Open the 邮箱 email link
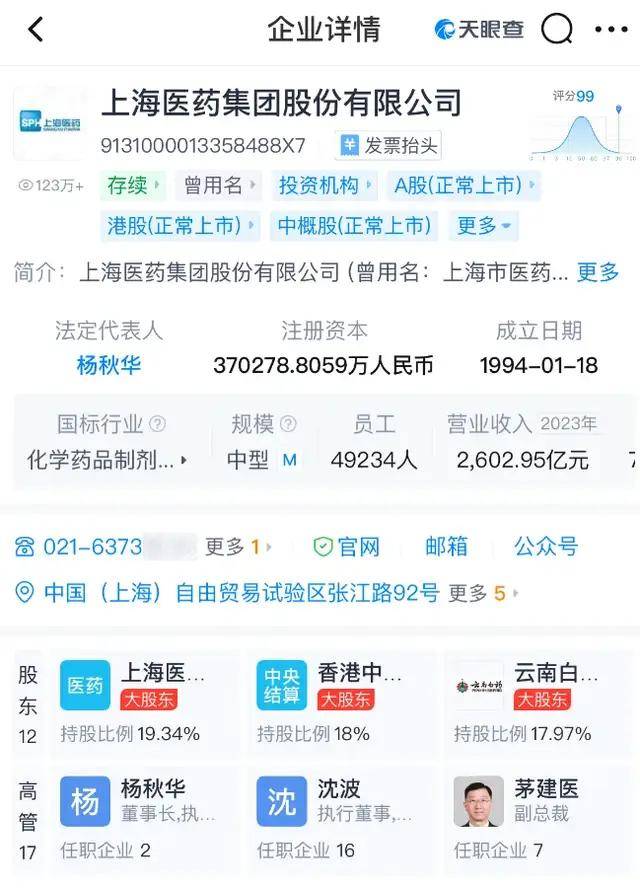 pyautogui.click(x=446, y=547)
